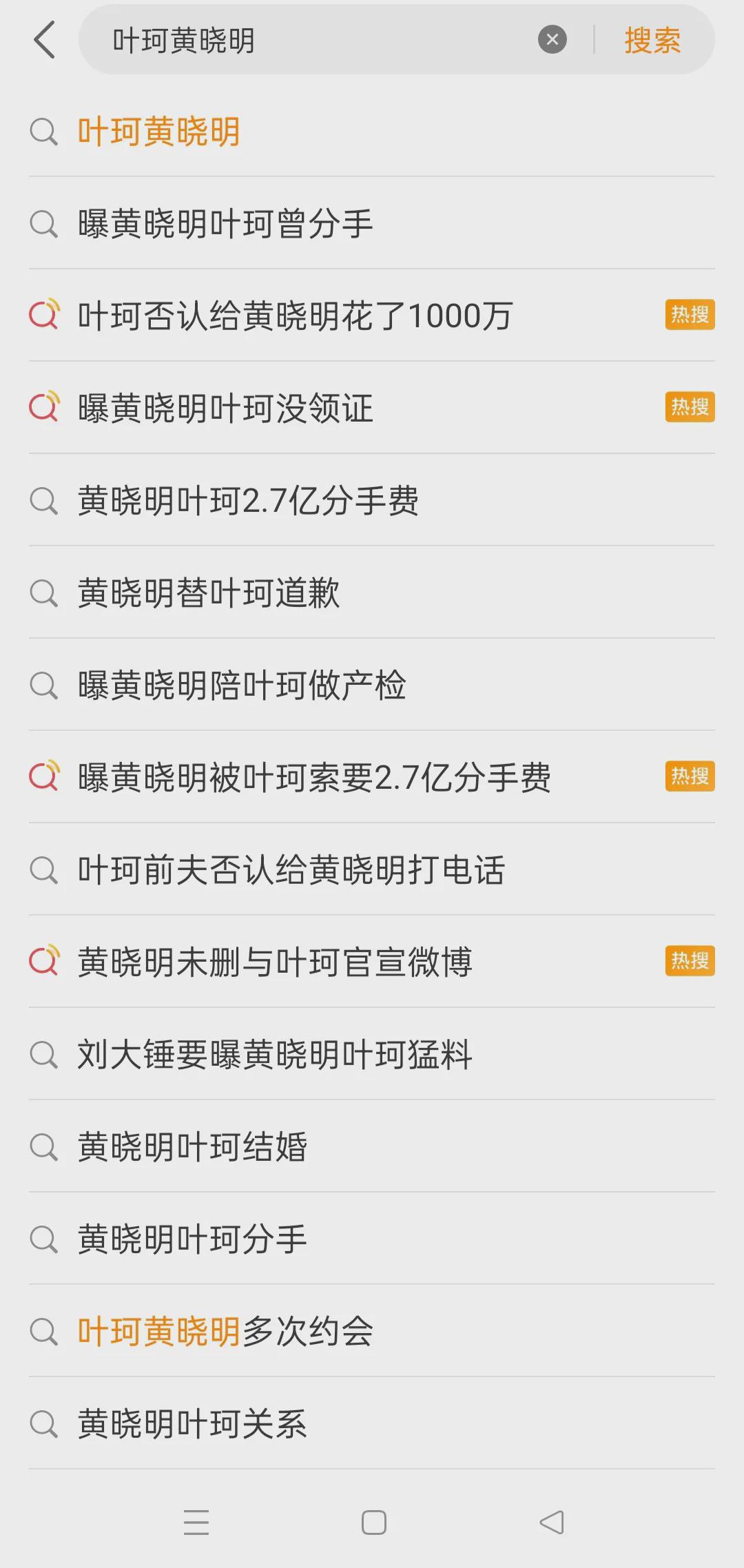Open suggestion 曝黄晓明叶珂曾分手
This screenshot has height=1568, width=744.
[226, 224]
